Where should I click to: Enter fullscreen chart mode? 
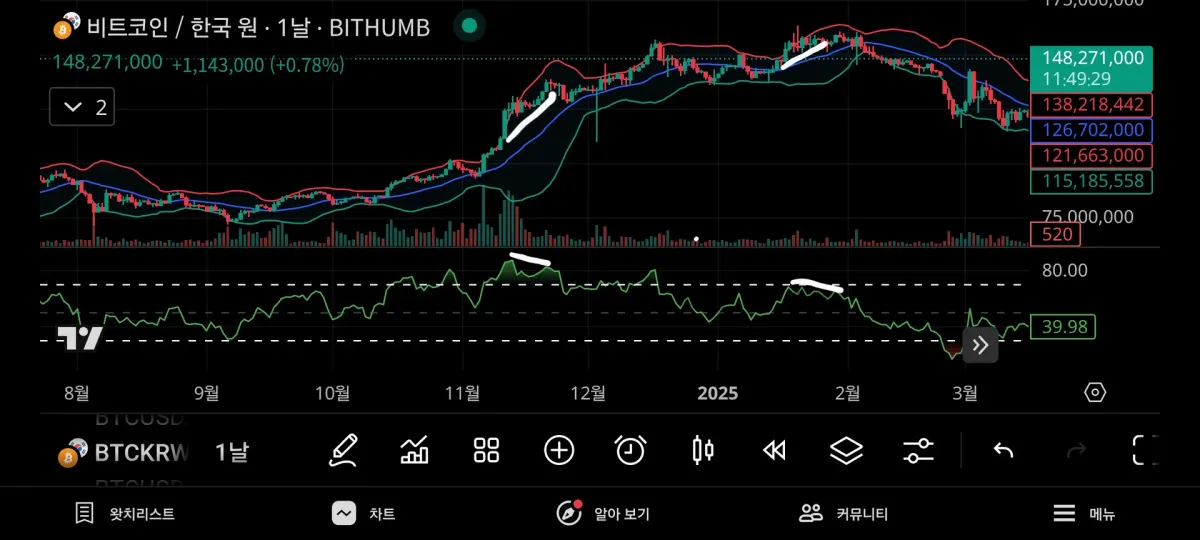click(1145, 451)
